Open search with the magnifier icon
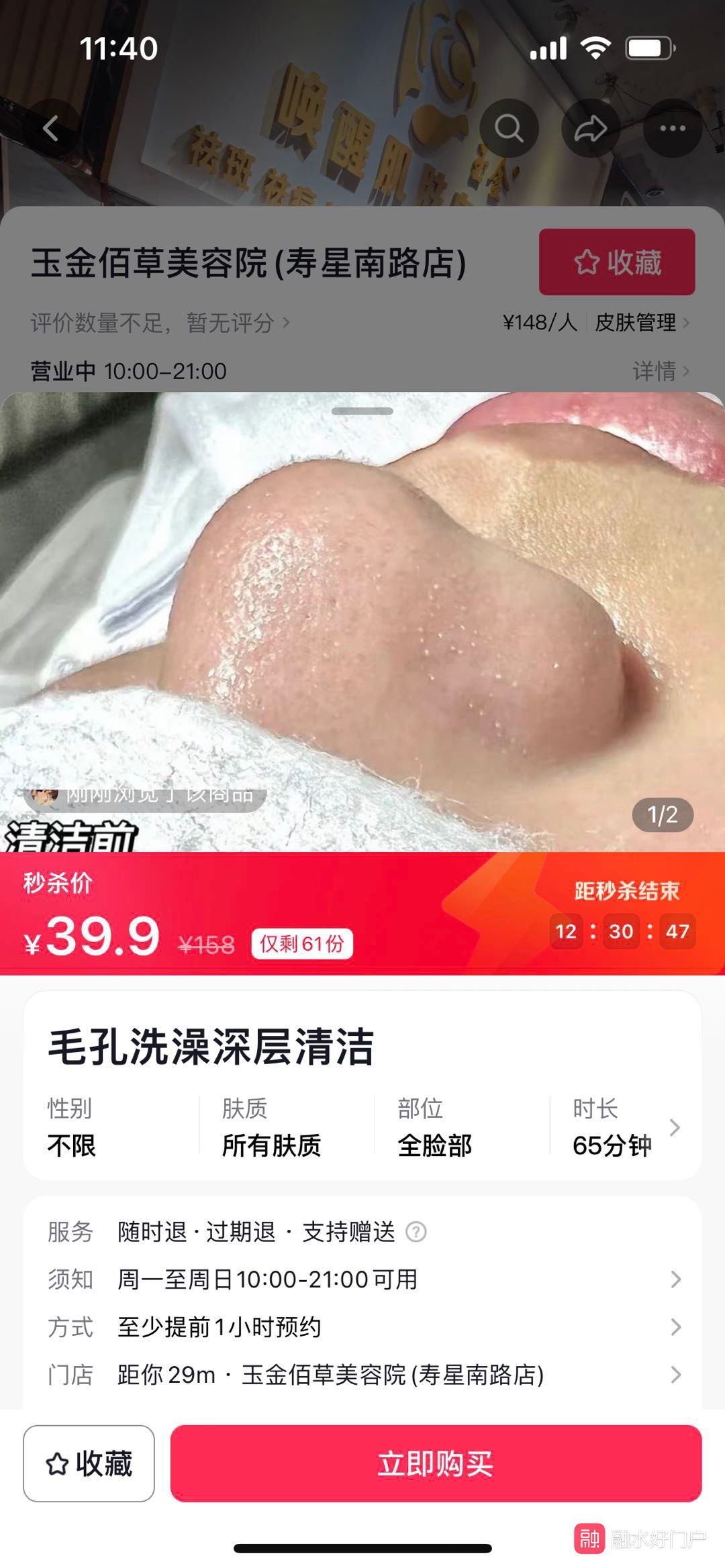Viewport: 725px width, 1568px height. coord(509,128)
